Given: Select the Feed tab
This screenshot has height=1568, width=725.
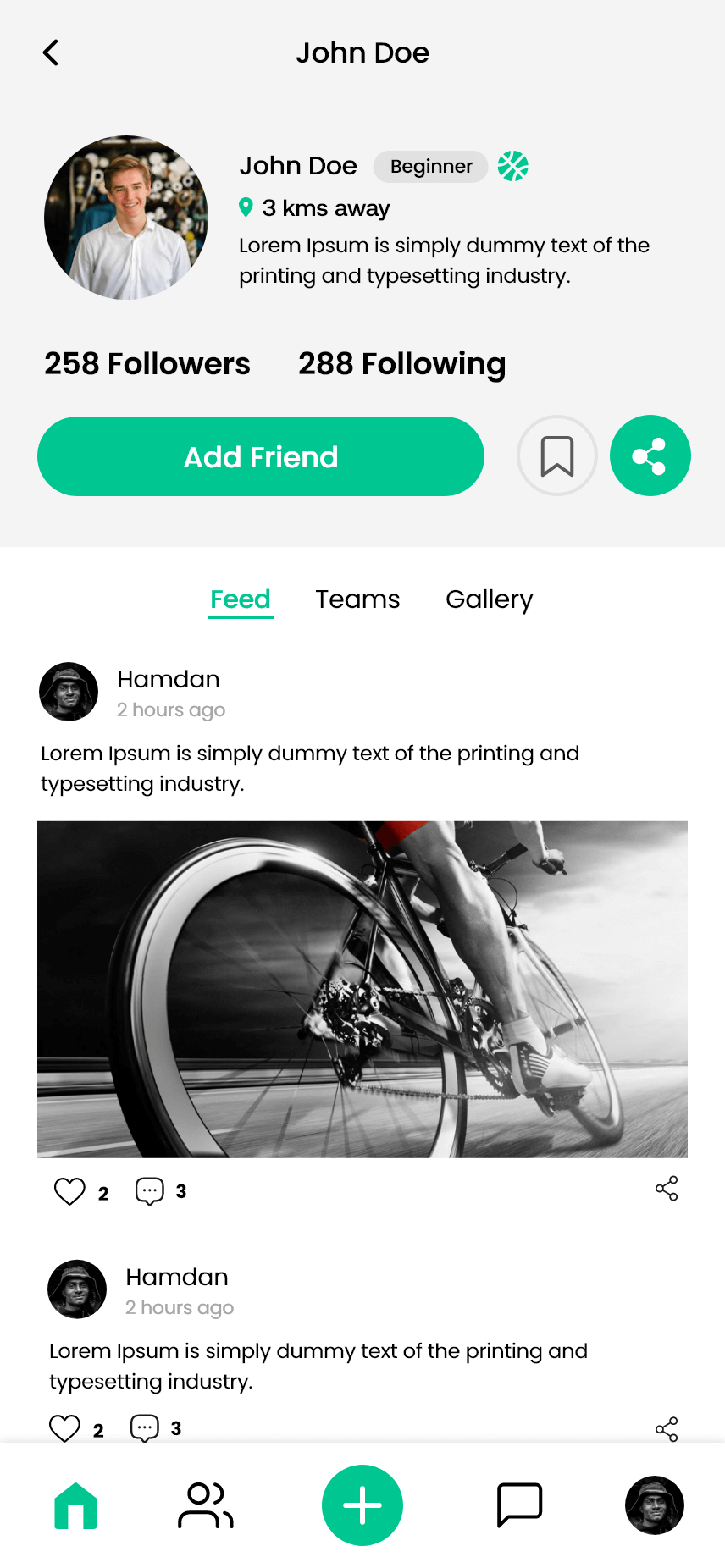Looking at the screenshot, I should [x=241, y=599].
